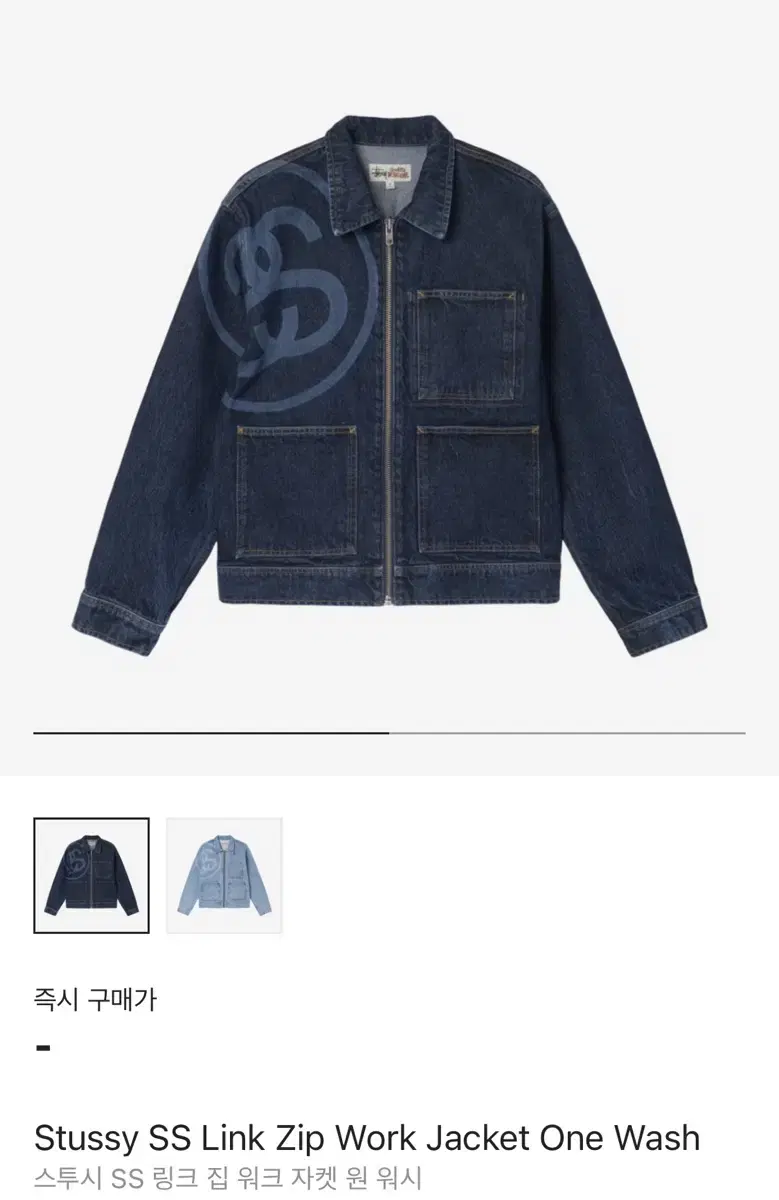The height and width of the screenshot is (1200, 779).
Task: Click the image carousel indicator bar
Action: coord(390,731)
